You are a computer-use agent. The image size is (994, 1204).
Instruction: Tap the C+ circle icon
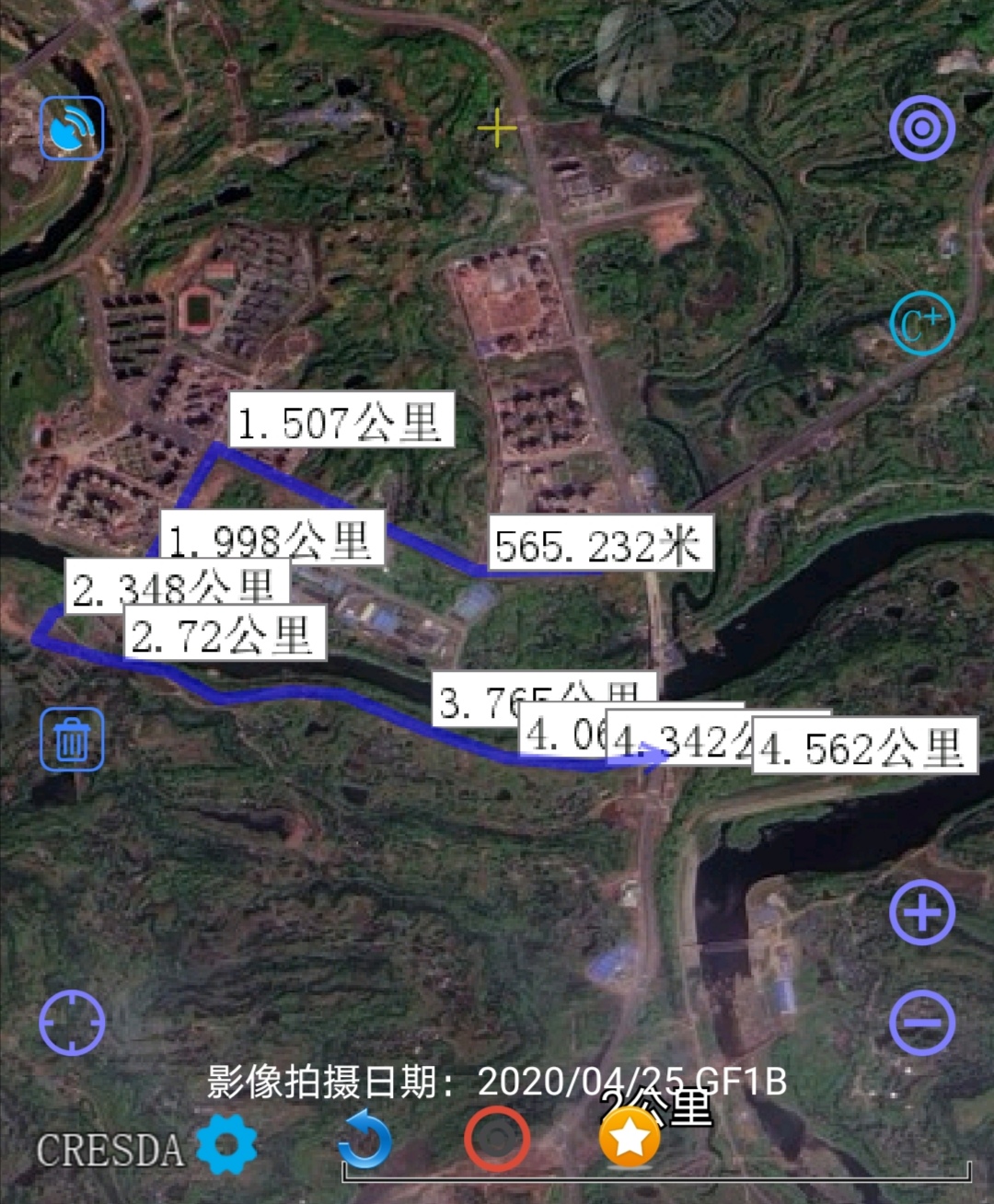pos(921,323)
